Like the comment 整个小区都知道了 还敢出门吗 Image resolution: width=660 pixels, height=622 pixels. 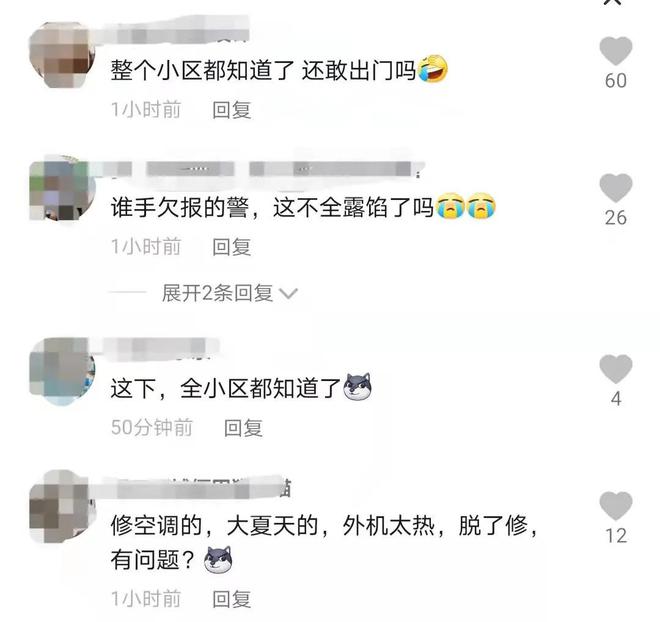615,52
